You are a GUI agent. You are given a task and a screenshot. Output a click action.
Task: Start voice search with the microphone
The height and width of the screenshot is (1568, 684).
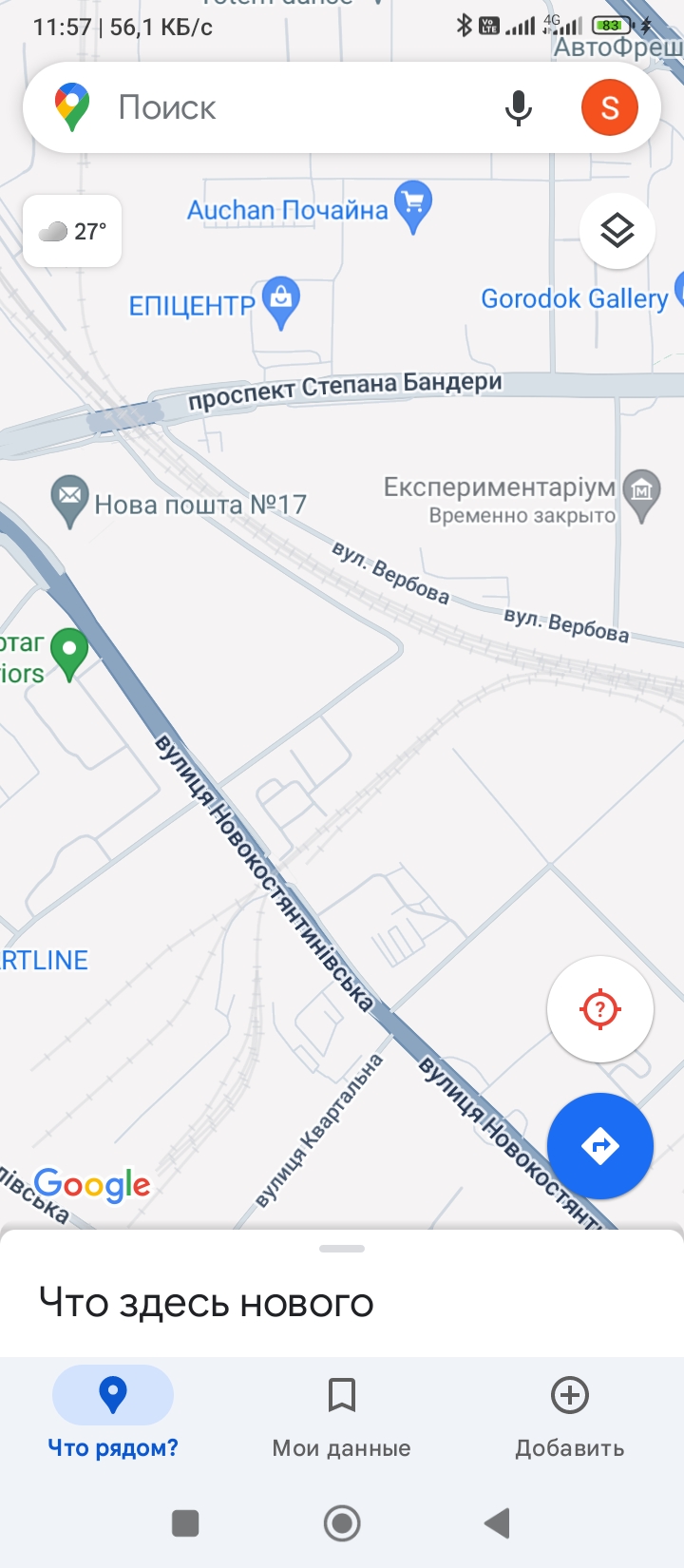(519, 107)
